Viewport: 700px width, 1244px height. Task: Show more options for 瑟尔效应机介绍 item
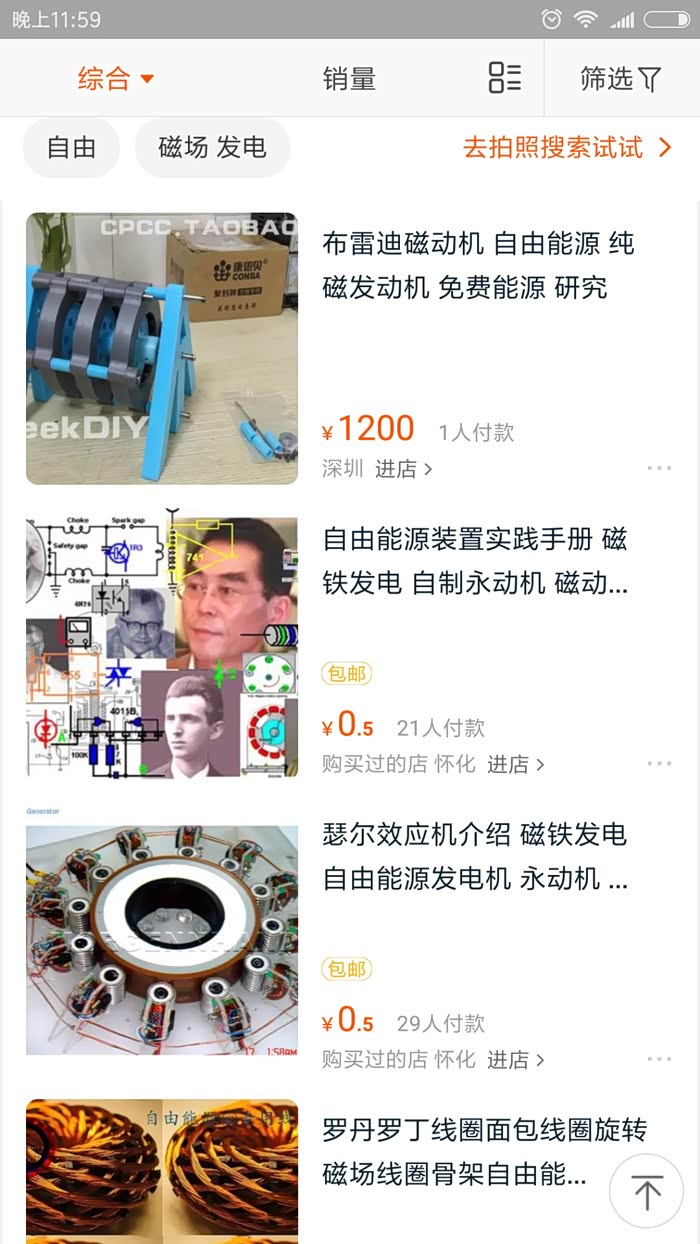(659, 1058)
